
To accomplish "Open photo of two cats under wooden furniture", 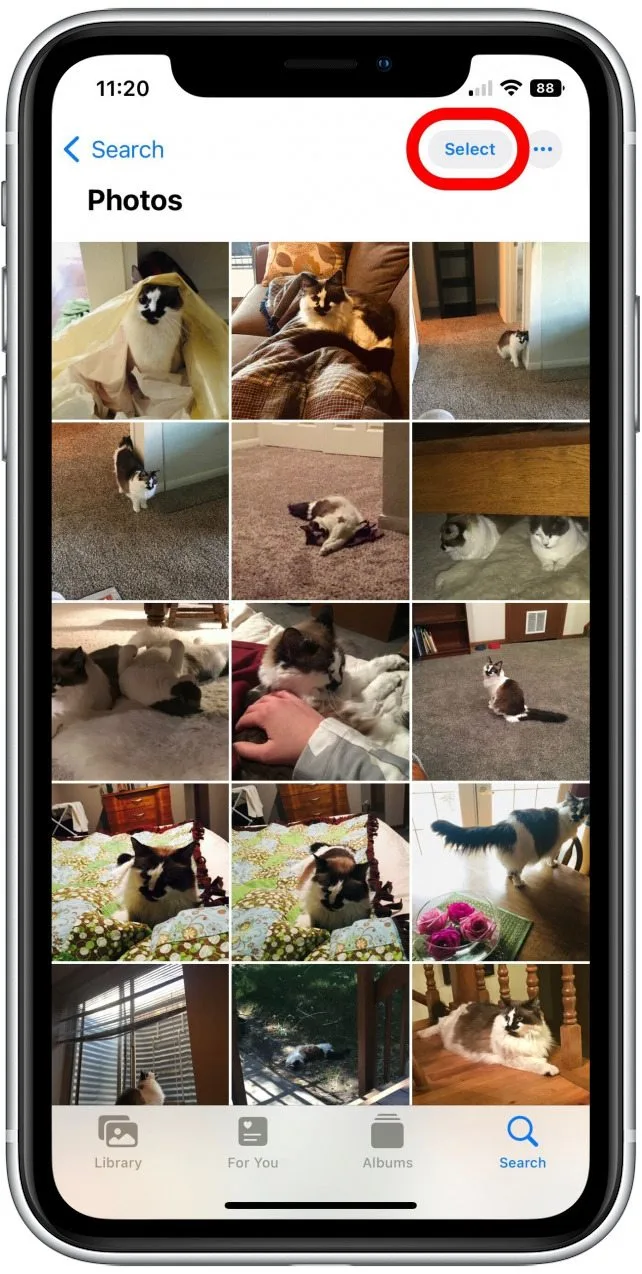I will pyautogui.click(x=500, y=511).
